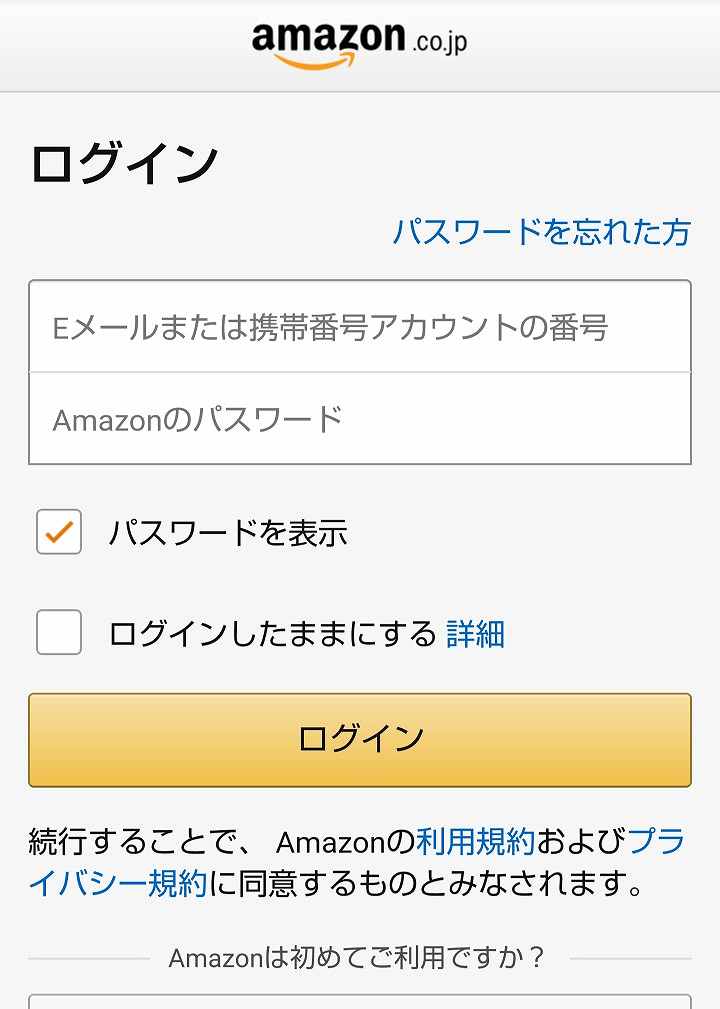The height and width of the screenshot is (1009, 720).
Task: Open the プライバシー規約 privacy notice link
Action: pos(120,884)
